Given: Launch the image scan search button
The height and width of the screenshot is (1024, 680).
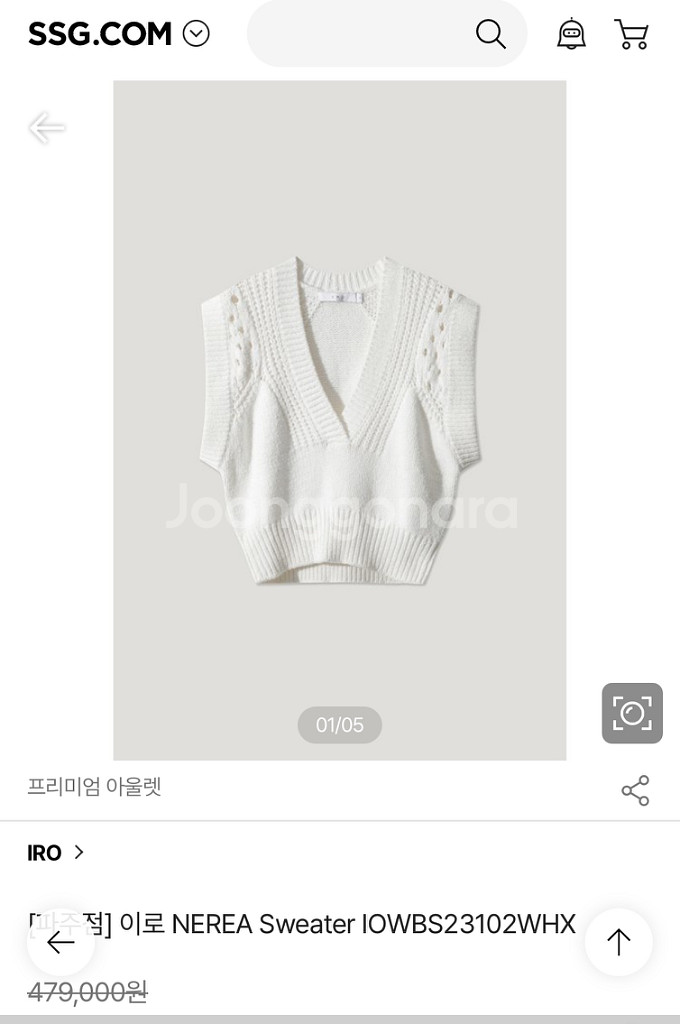Looking at the screenshot, I should (x=632, y=713).
